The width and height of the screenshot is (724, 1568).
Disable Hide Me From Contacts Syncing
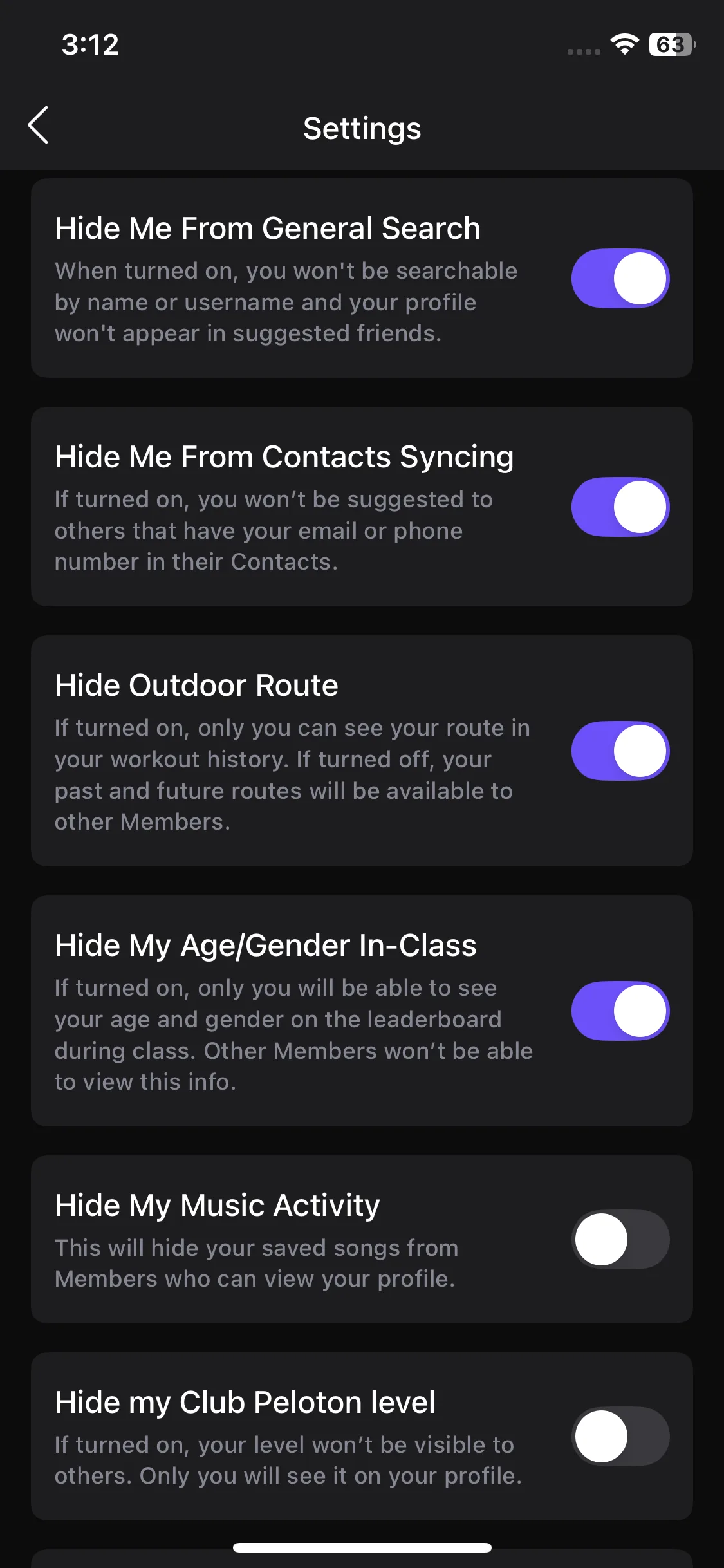pos(620,507)
